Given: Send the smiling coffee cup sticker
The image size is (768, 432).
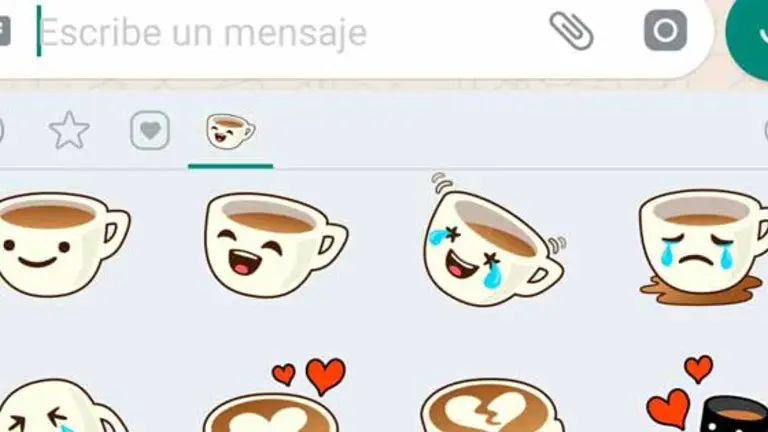Looking at the screenshot, I should [55, 240].
